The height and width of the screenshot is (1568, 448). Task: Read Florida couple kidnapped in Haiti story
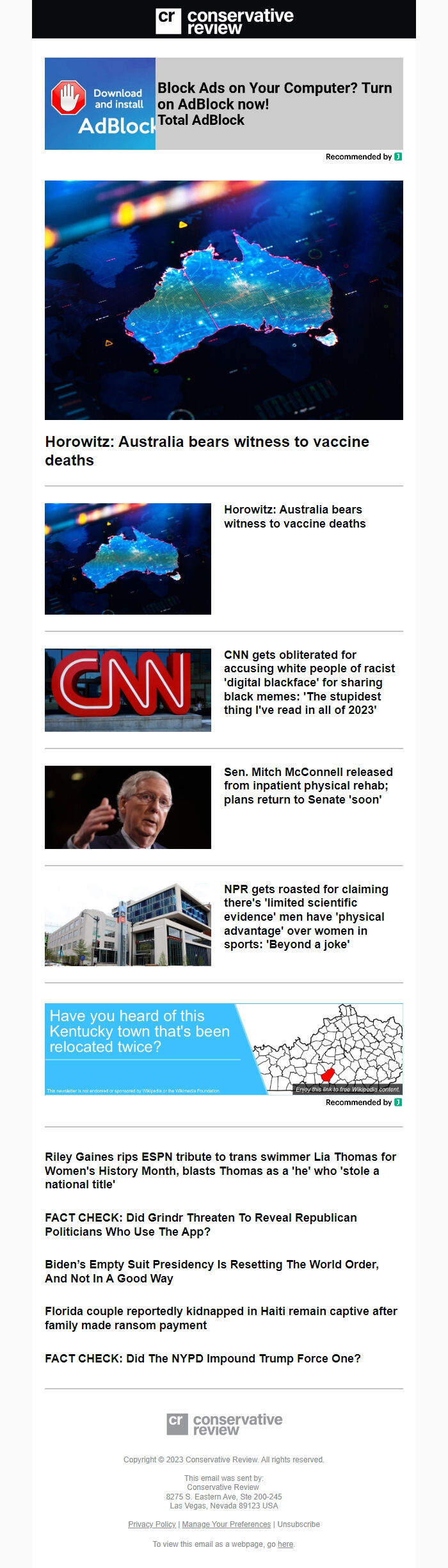point(220,1318)
